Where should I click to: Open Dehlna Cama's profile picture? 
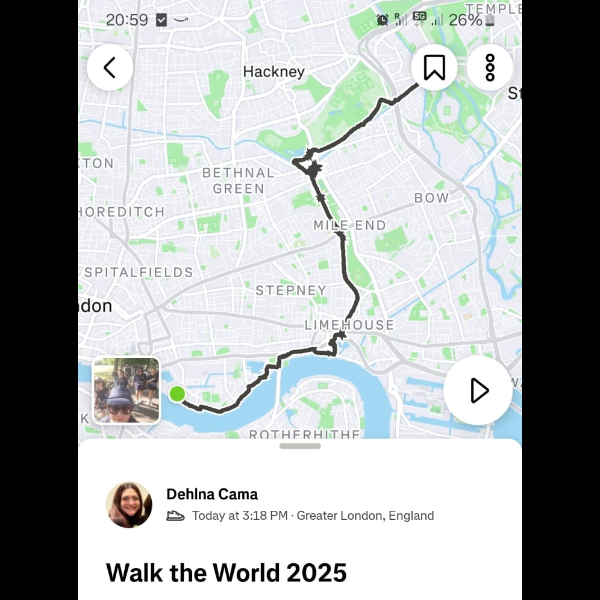[x=129, y=505]
